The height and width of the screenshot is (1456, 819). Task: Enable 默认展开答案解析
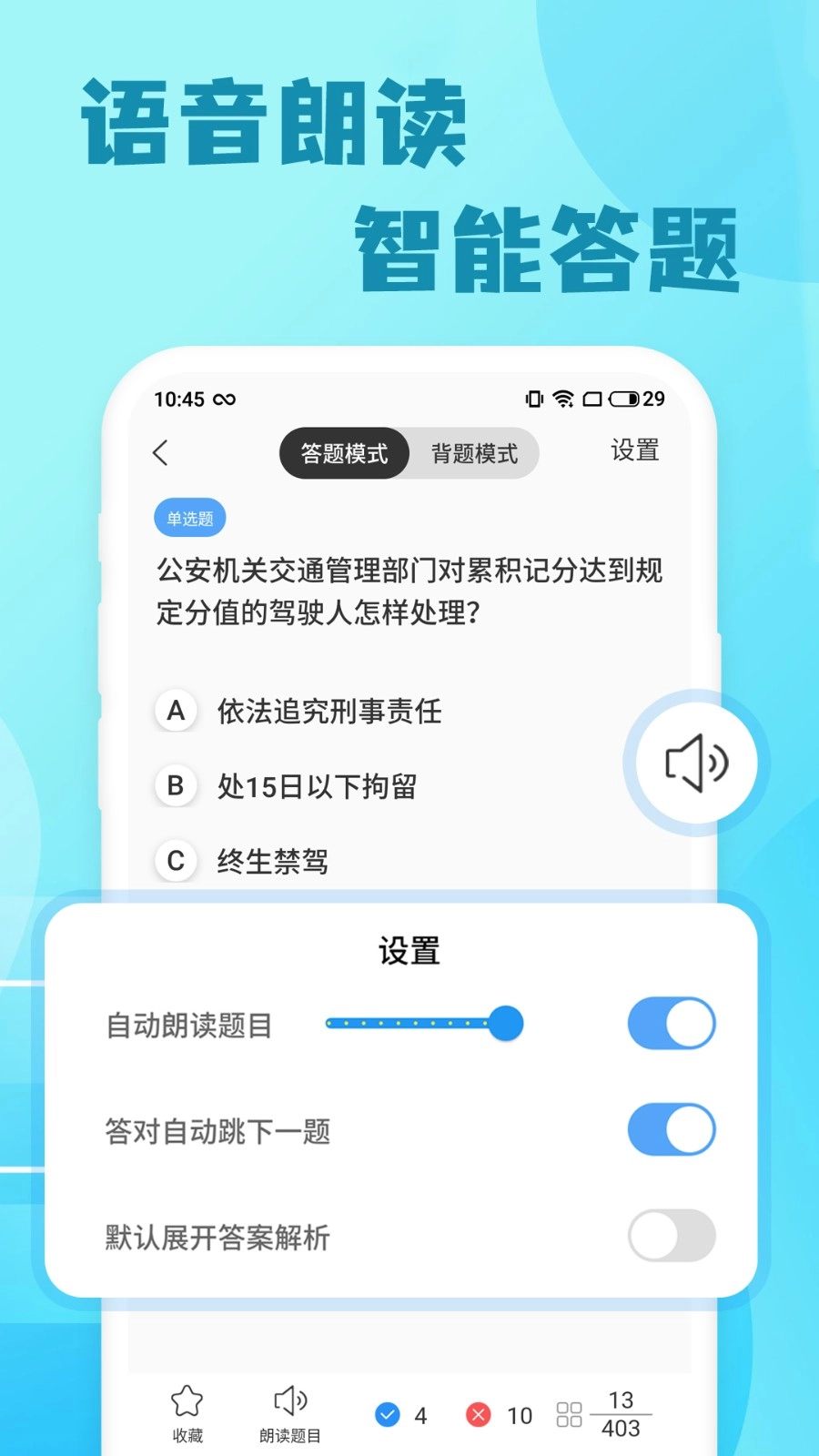pyautogui.click(x=671, y=1236)
